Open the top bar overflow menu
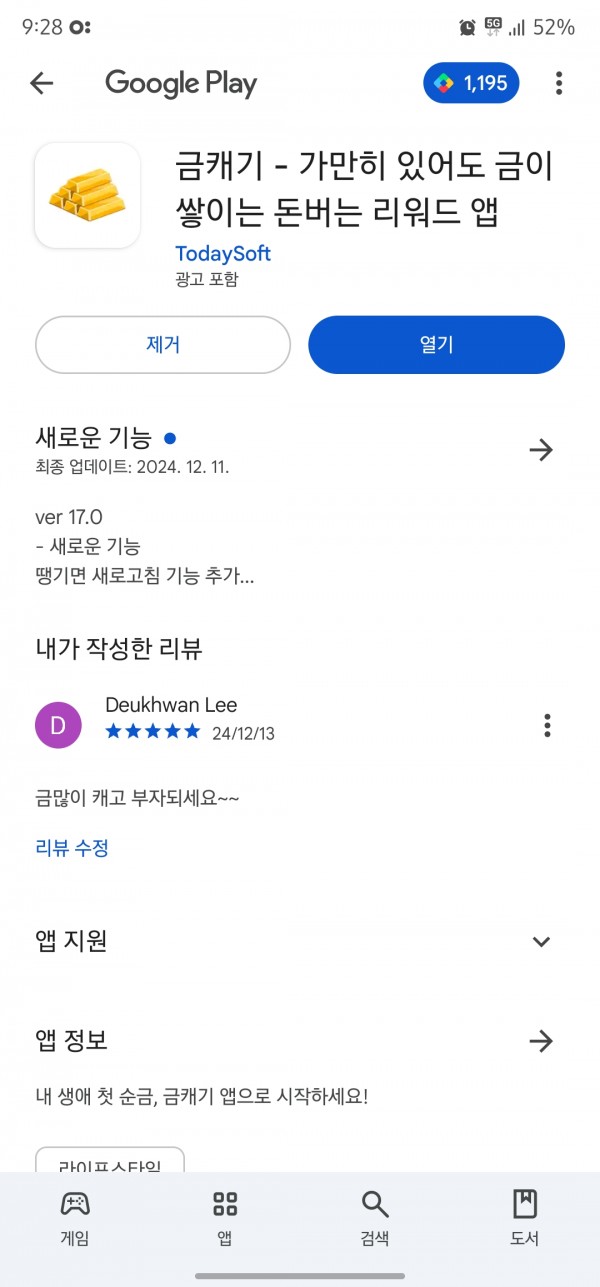Screen dimensions: 600x1287 558,83
